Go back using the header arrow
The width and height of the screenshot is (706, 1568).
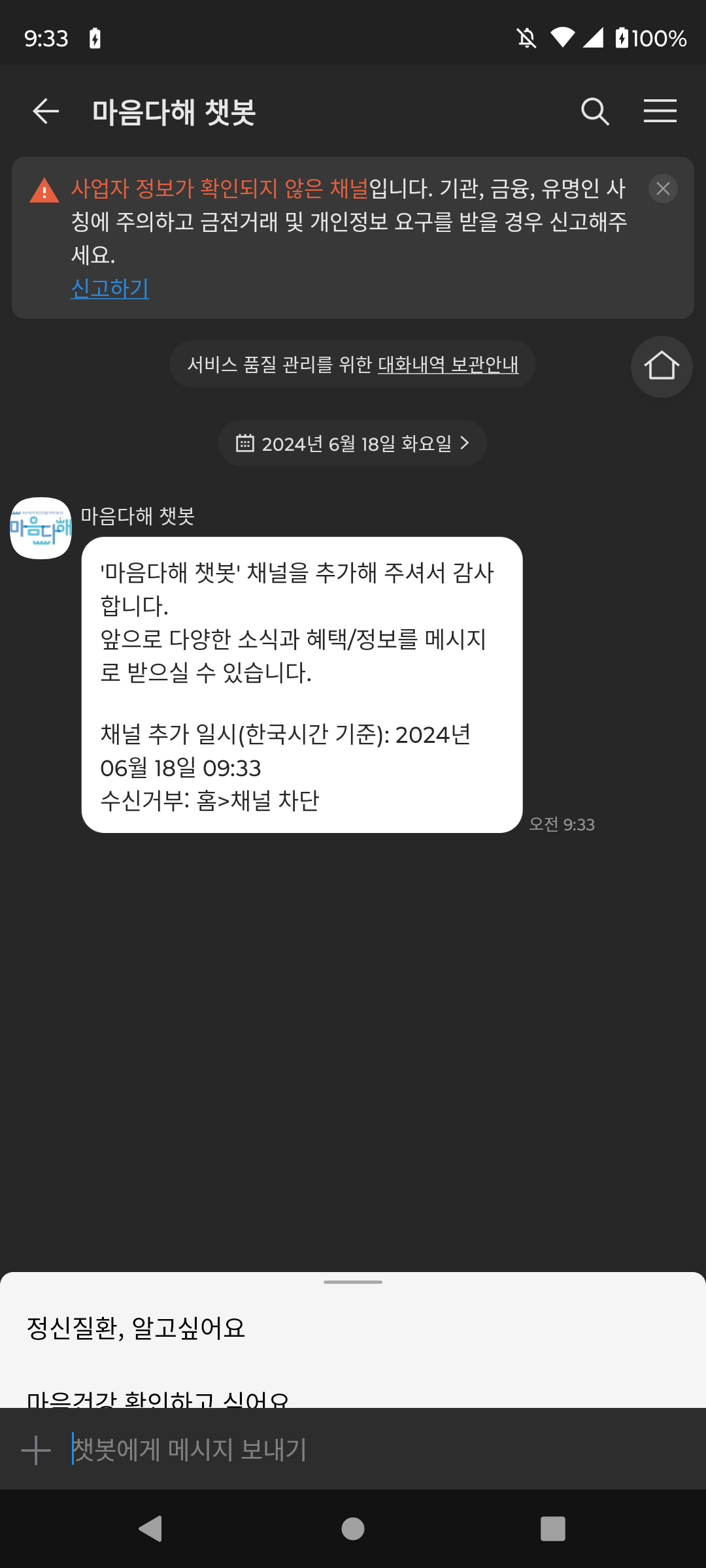(46, 112)
